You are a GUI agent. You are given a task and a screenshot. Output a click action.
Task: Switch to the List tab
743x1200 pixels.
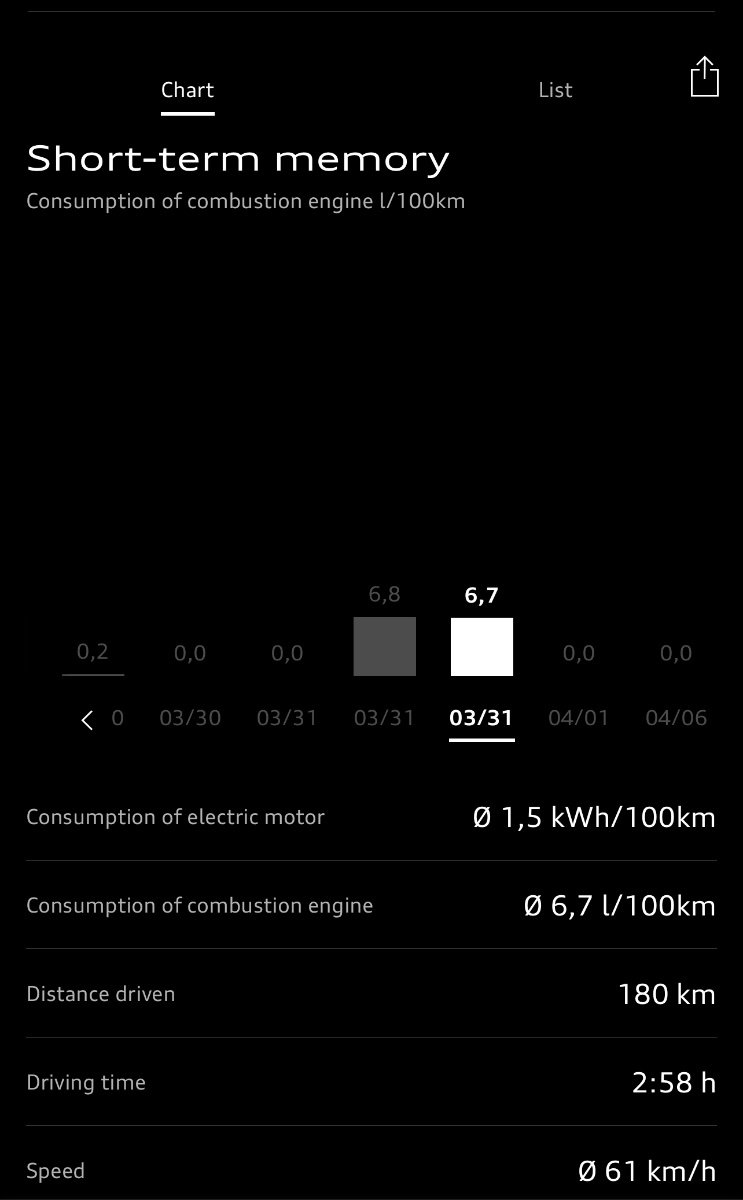point(555,90)
